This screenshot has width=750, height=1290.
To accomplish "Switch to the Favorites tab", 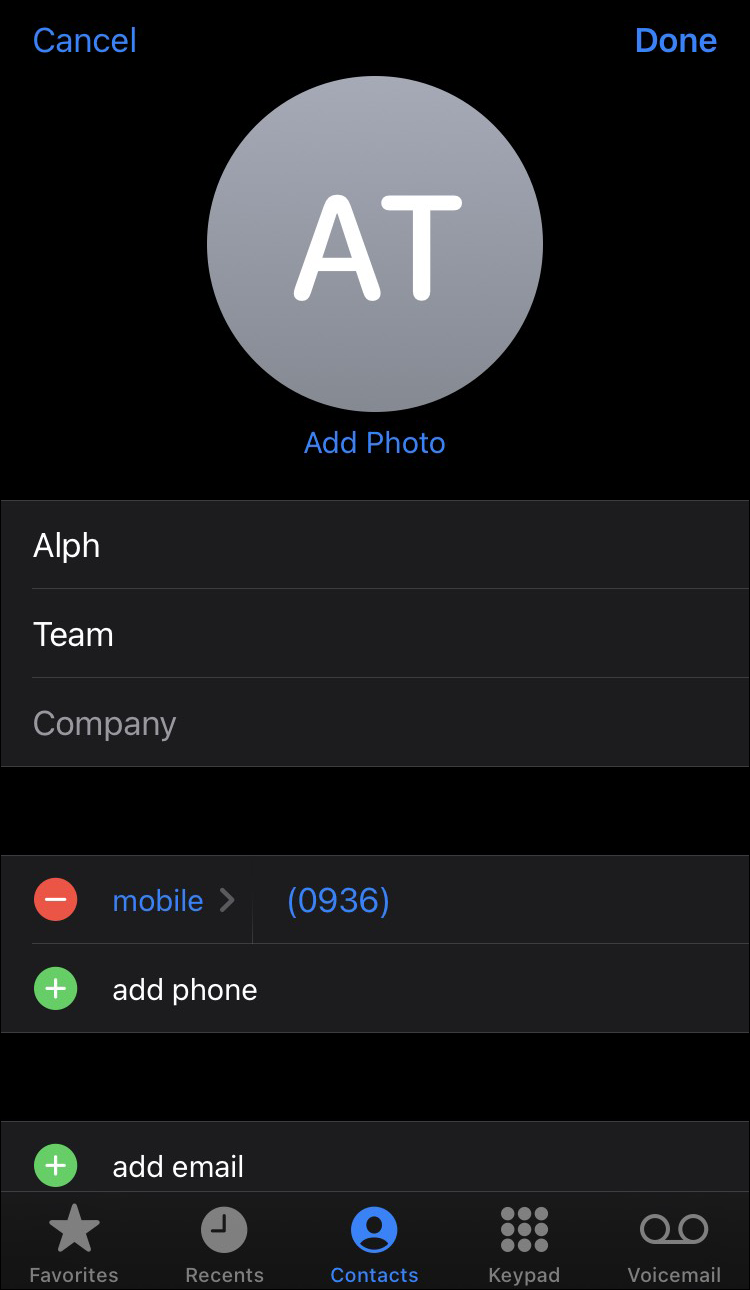I will [74, 1243].
